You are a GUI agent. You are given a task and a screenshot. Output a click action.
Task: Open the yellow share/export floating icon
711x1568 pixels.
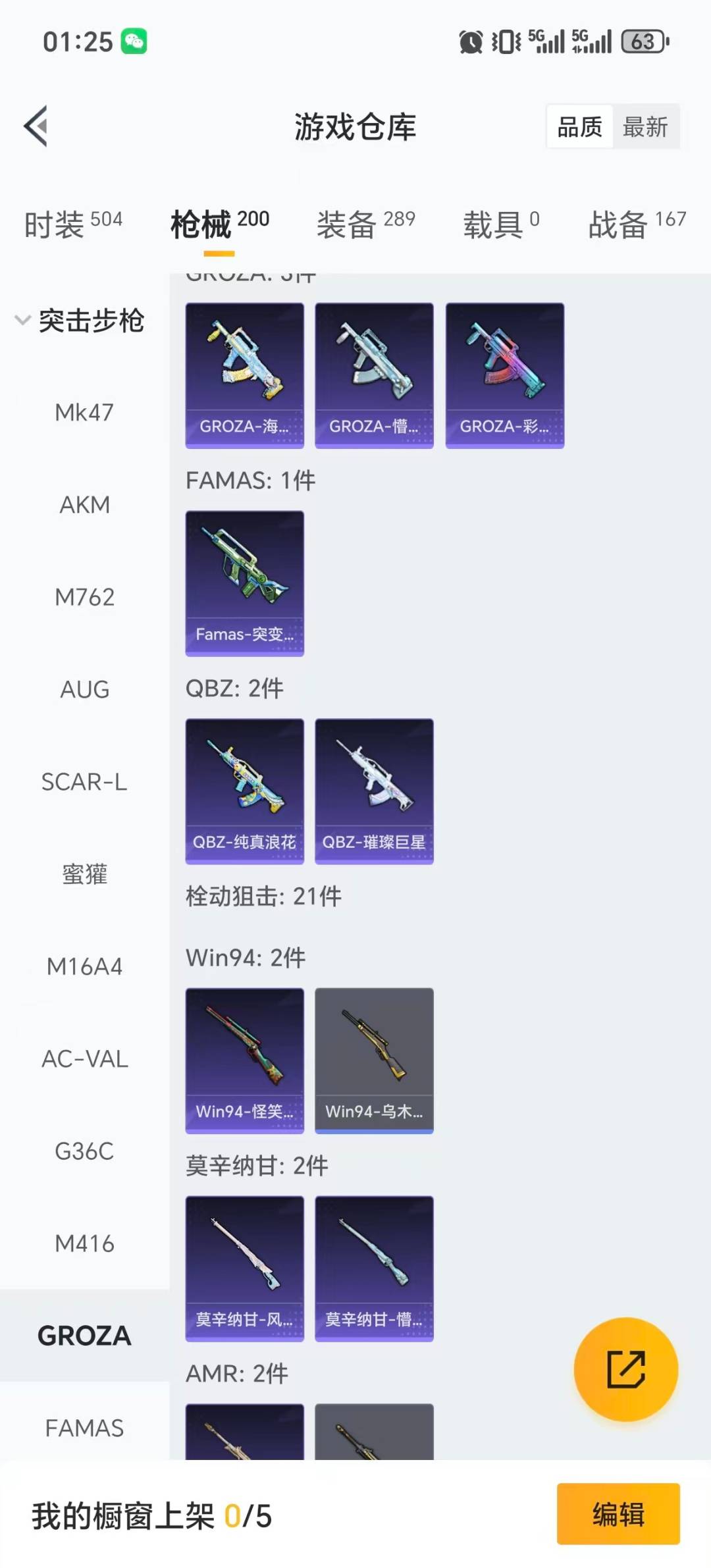[x=626, y=1369]
